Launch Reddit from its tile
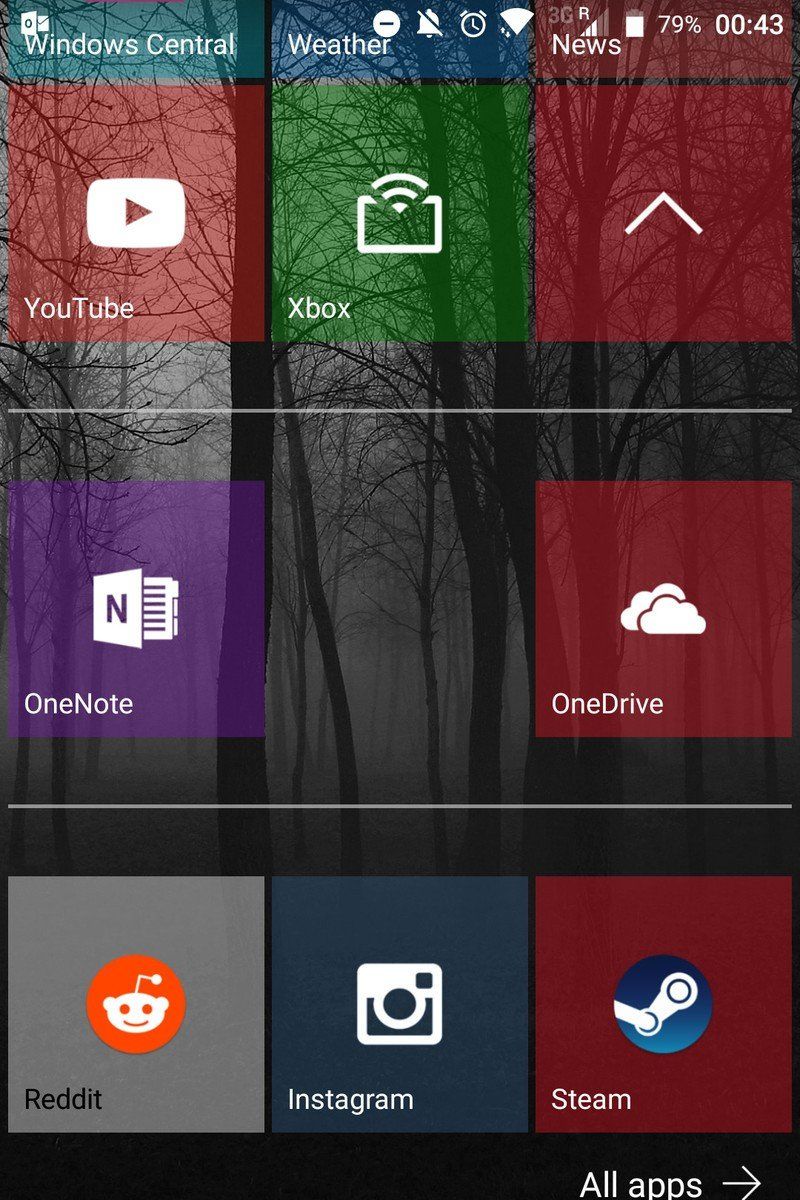The height and width of the screenshot is (1200, 800). click(x=134, y=1005)
